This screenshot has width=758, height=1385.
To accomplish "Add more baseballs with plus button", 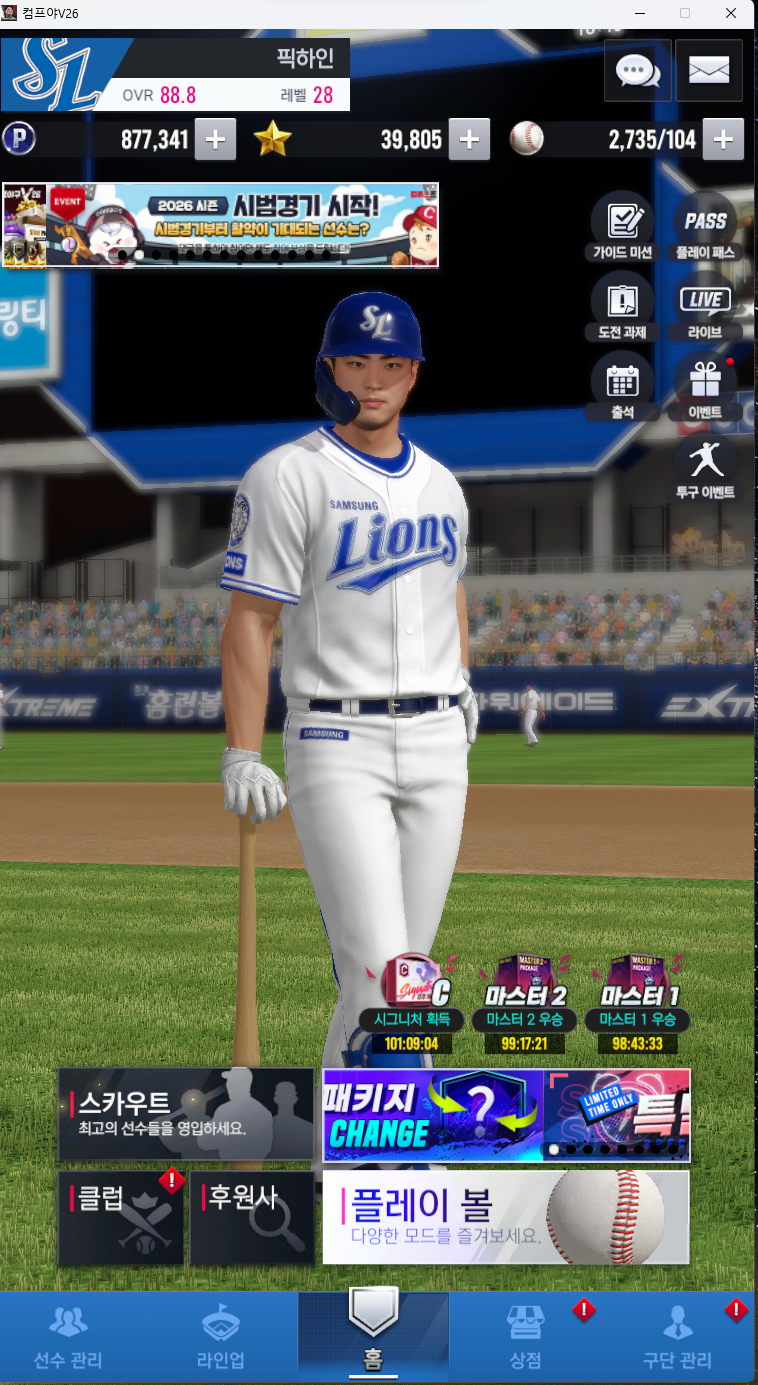I will pos(723,139).
